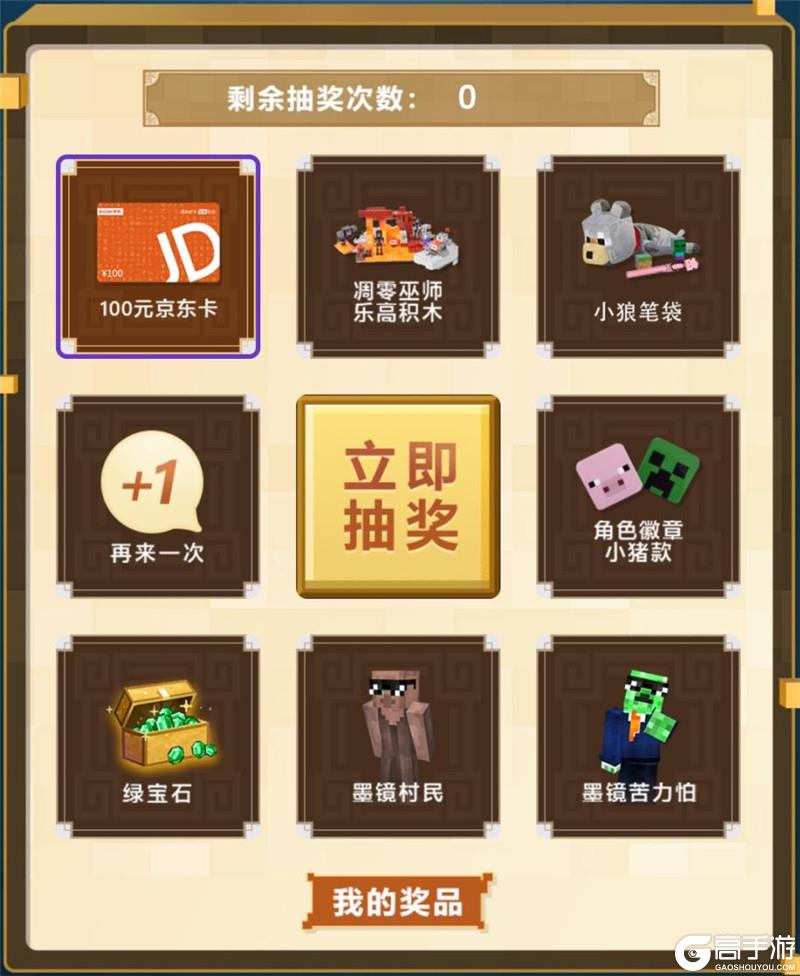
Task: Open 我的奖品 to view my prizes
Action: (x=398, y=903)
